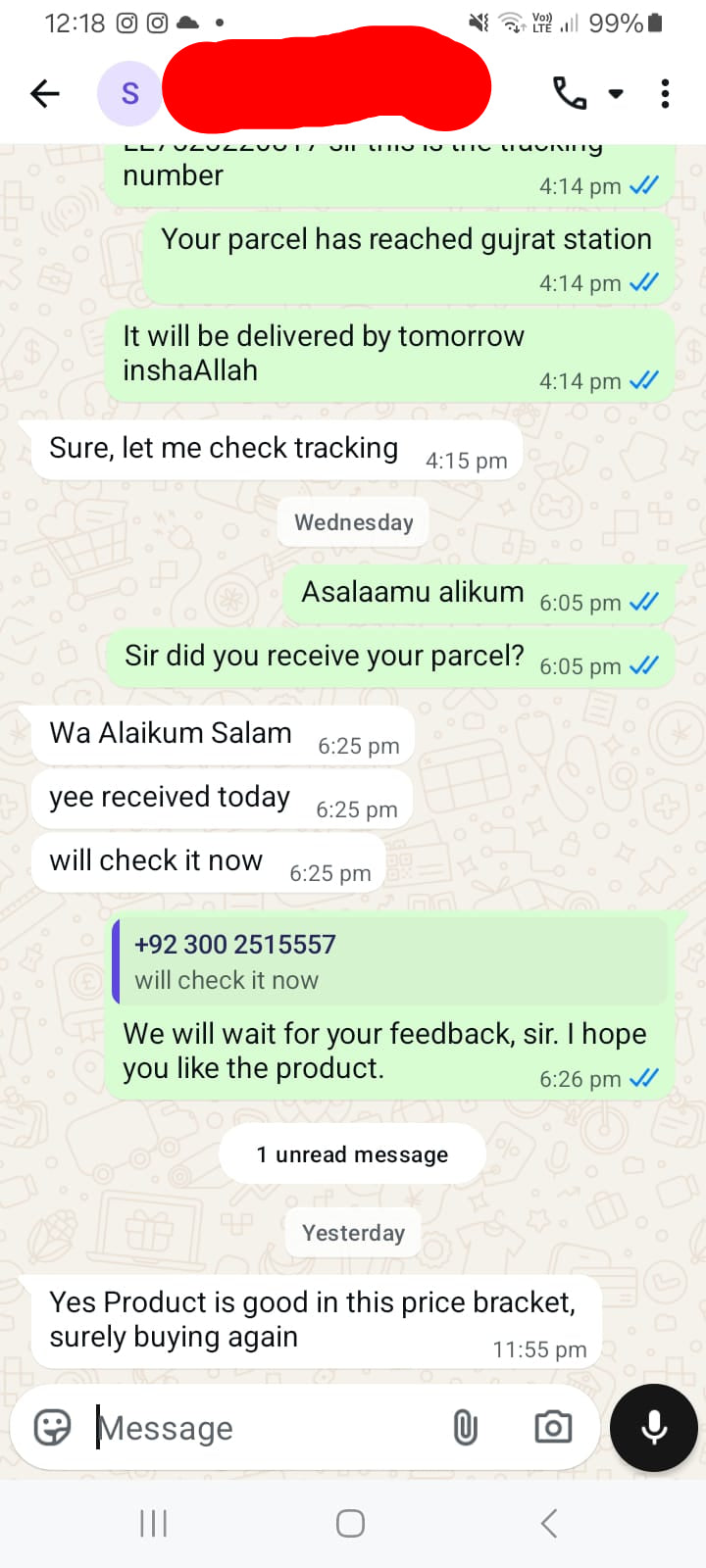Jump to quoted 'will check it now' reply

tap(392, 961)
